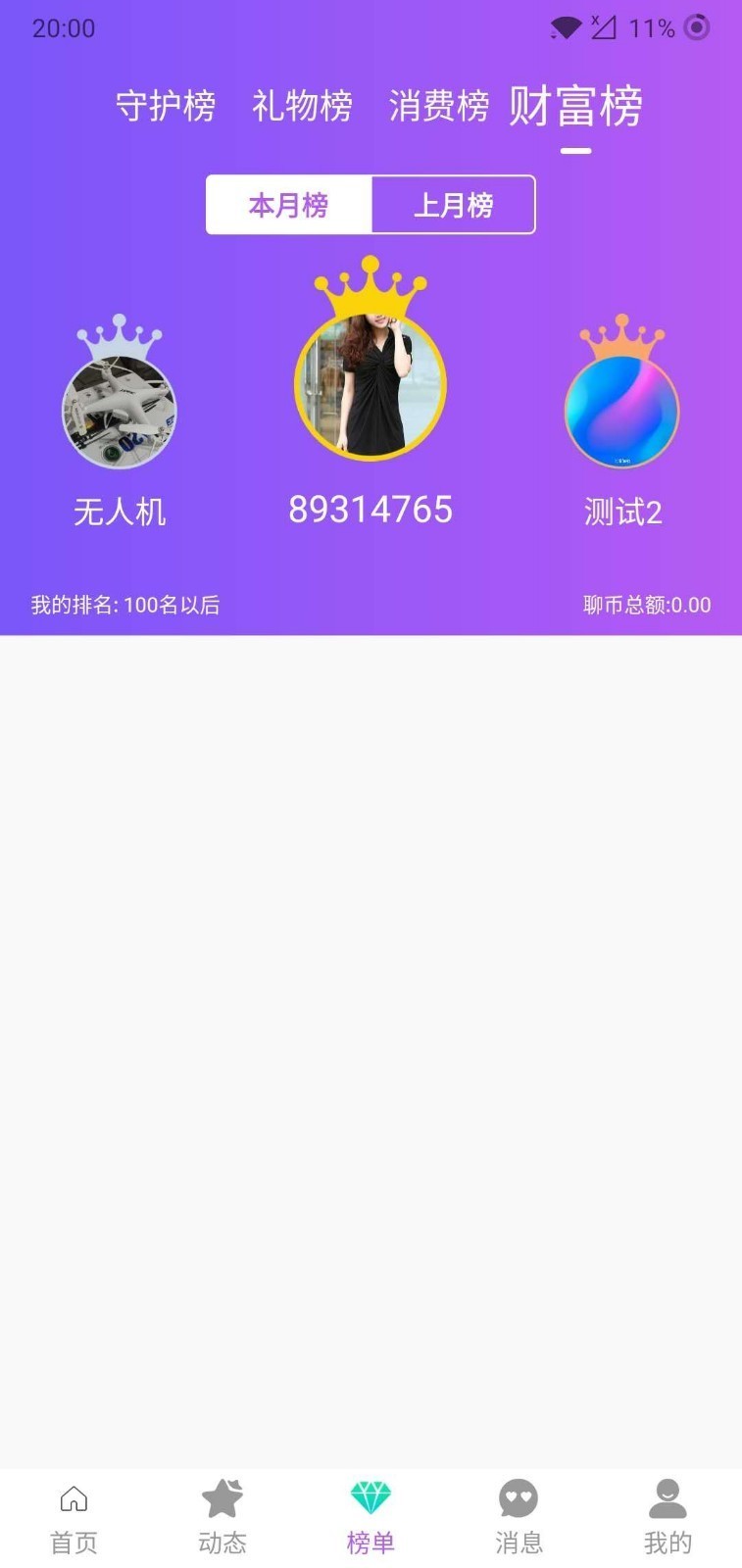The width and height of the screenshot is (742, 1568).
Task: Switch to the 礼物榜 tab
Action: (302, 106)
